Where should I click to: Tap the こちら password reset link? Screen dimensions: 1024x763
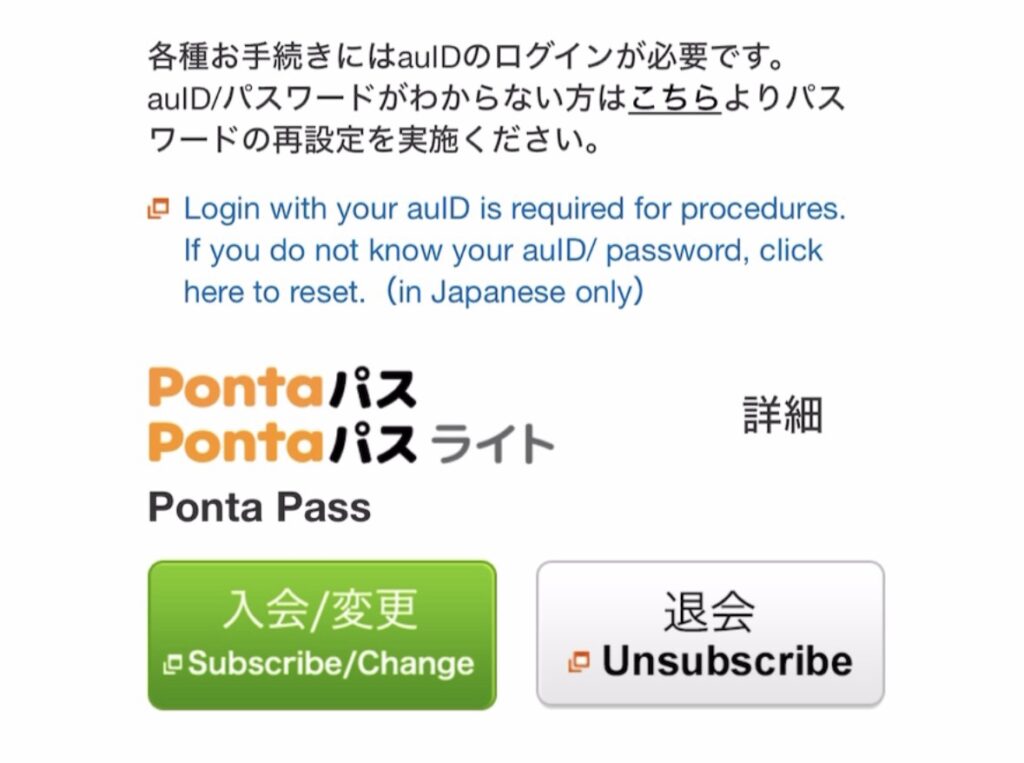click(675, 99)
